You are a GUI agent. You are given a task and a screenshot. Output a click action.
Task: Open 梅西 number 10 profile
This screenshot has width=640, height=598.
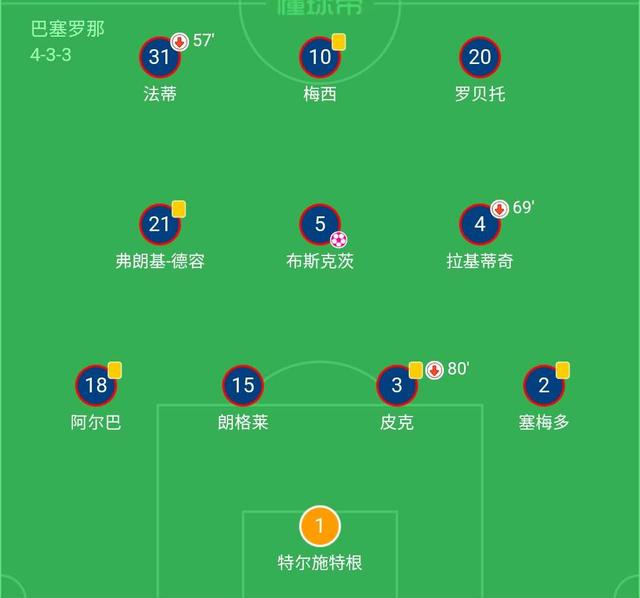tap(320, 57)
